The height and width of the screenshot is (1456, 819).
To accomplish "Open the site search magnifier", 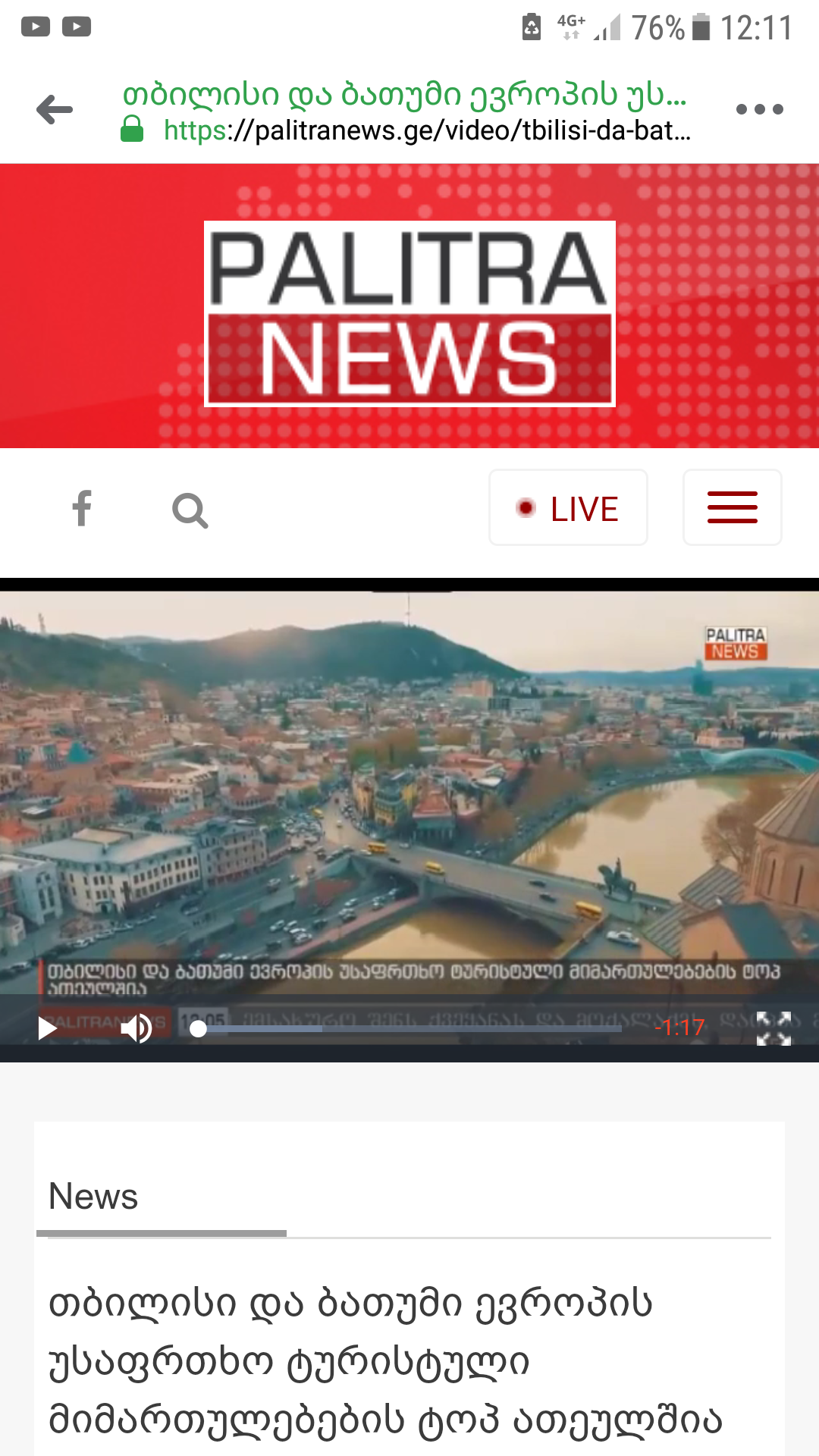I will pyautogui.click(x=190, y=510).
